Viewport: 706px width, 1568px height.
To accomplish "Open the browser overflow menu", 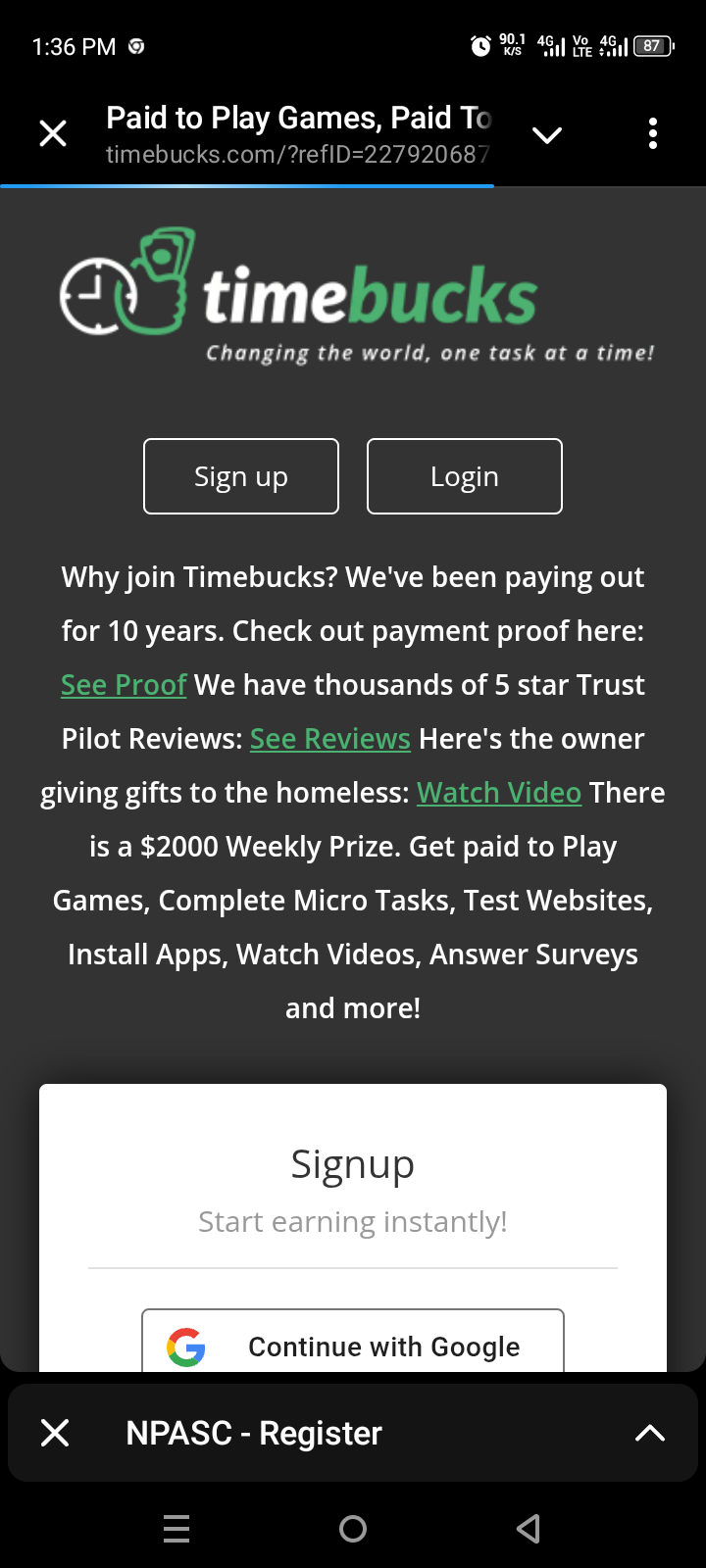I will pos(653,133).
